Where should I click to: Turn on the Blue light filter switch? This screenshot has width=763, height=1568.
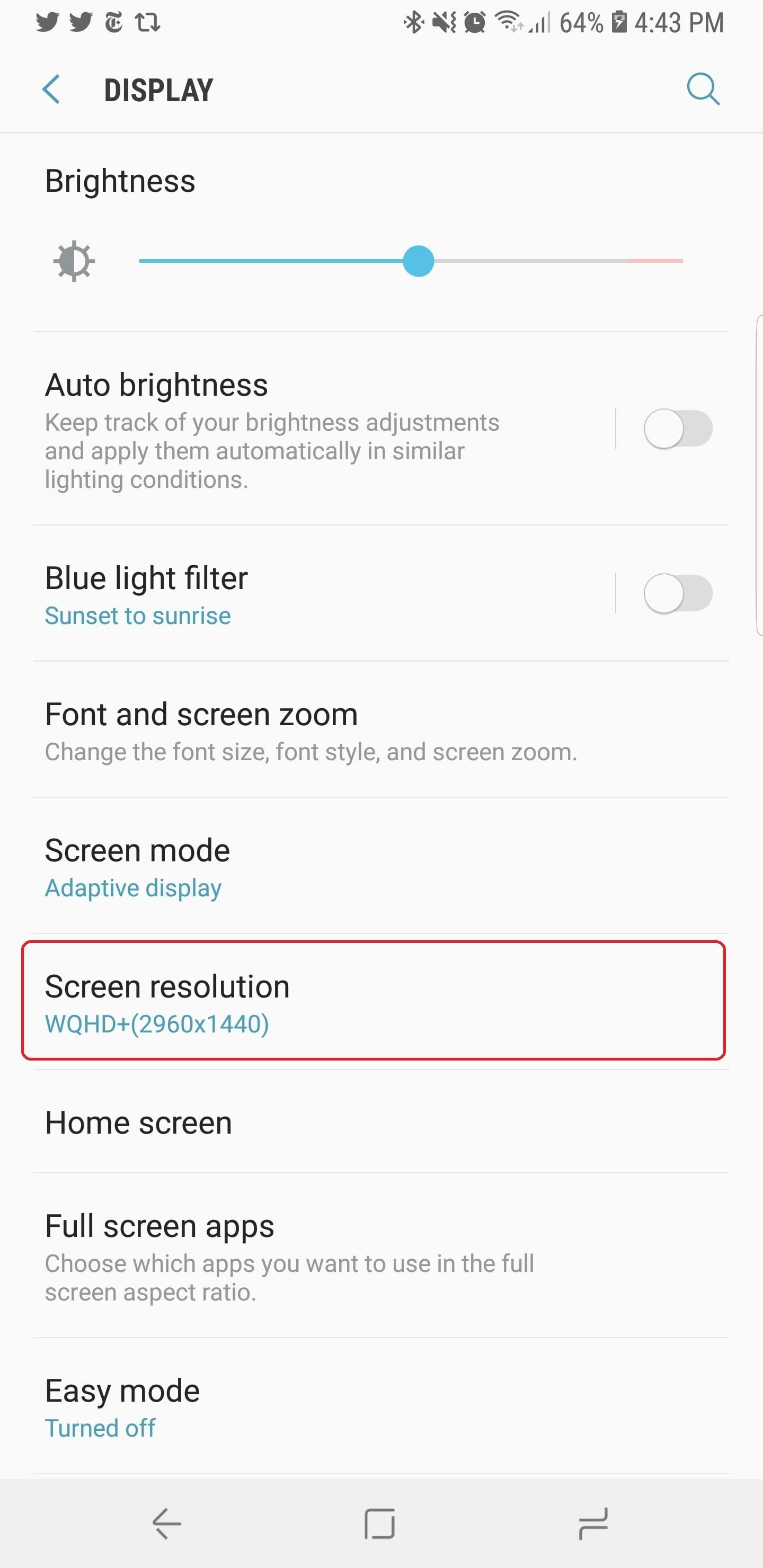coord(678,593)
